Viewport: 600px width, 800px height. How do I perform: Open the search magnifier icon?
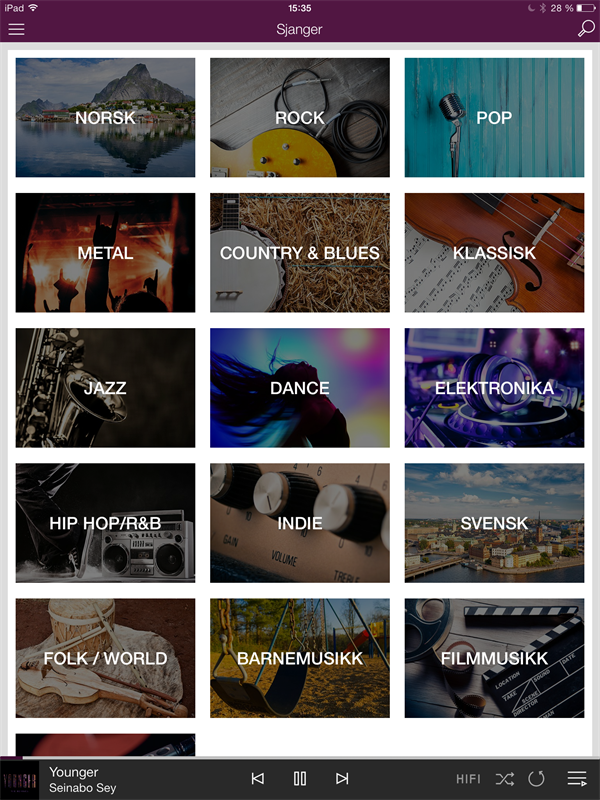point(586,29)
